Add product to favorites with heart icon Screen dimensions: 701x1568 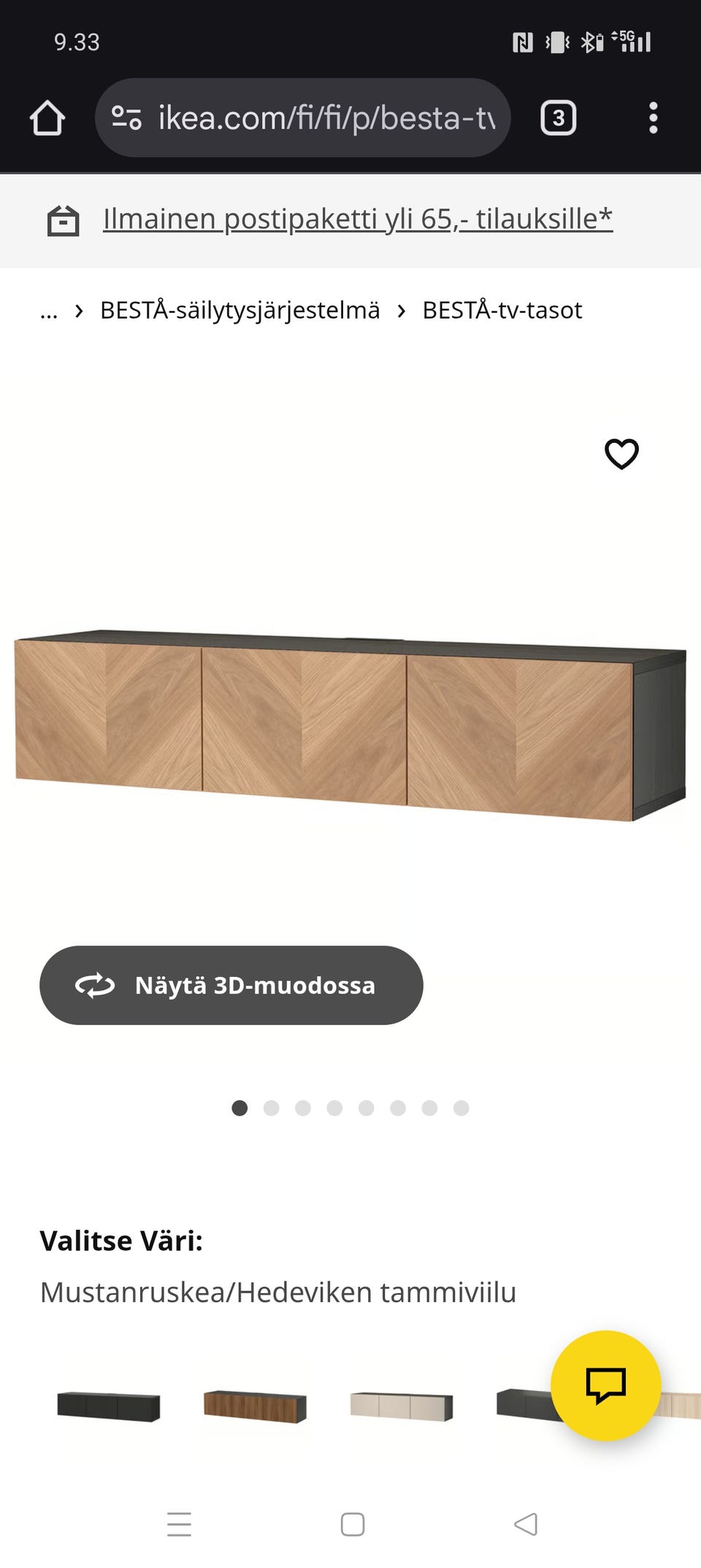622,454
